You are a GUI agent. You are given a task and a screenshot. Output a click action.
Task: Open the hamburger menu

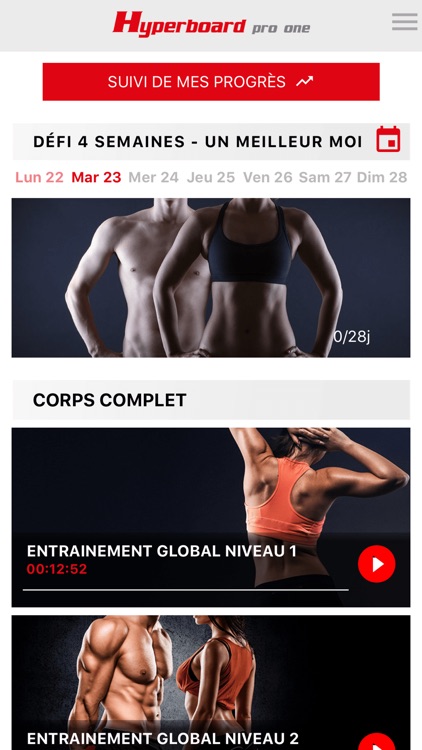coord(404,22)
